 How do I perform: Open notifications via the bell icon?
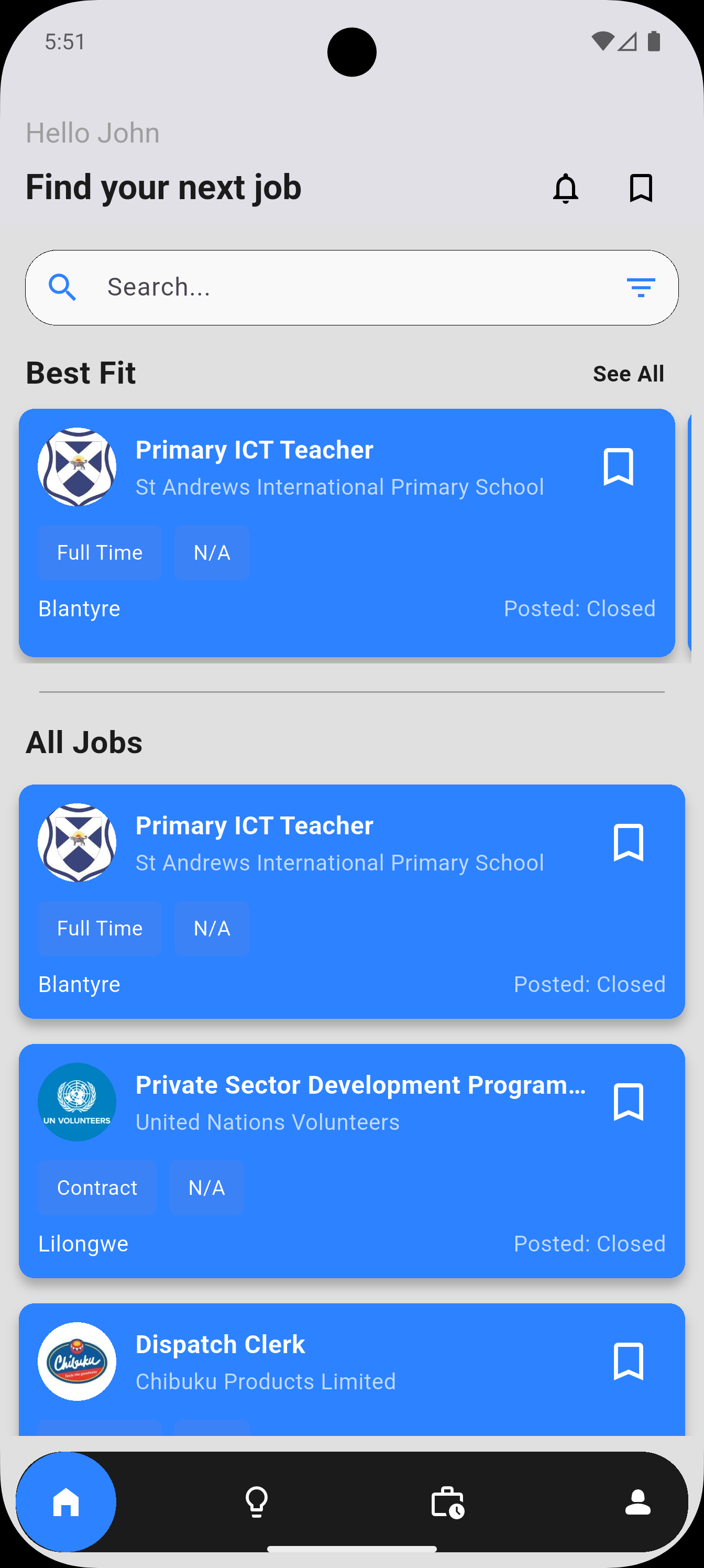(566, 189)
